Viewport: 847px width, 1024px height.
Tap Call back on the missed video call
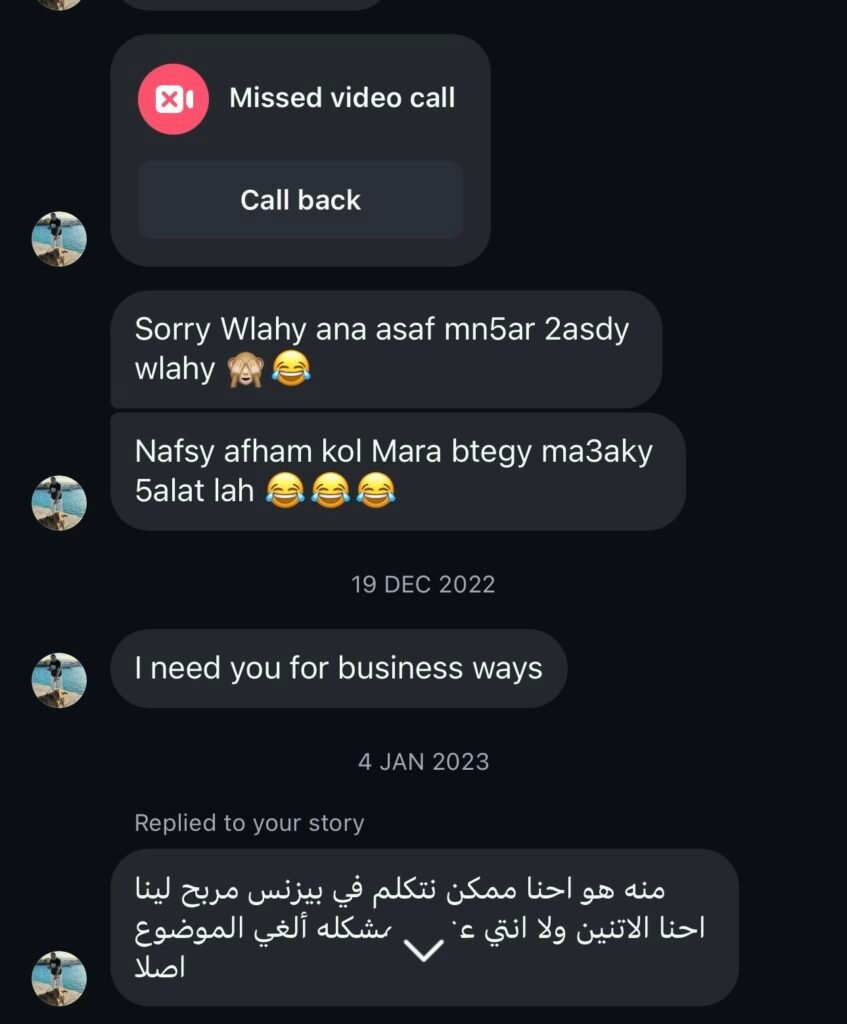pos(300,200)
